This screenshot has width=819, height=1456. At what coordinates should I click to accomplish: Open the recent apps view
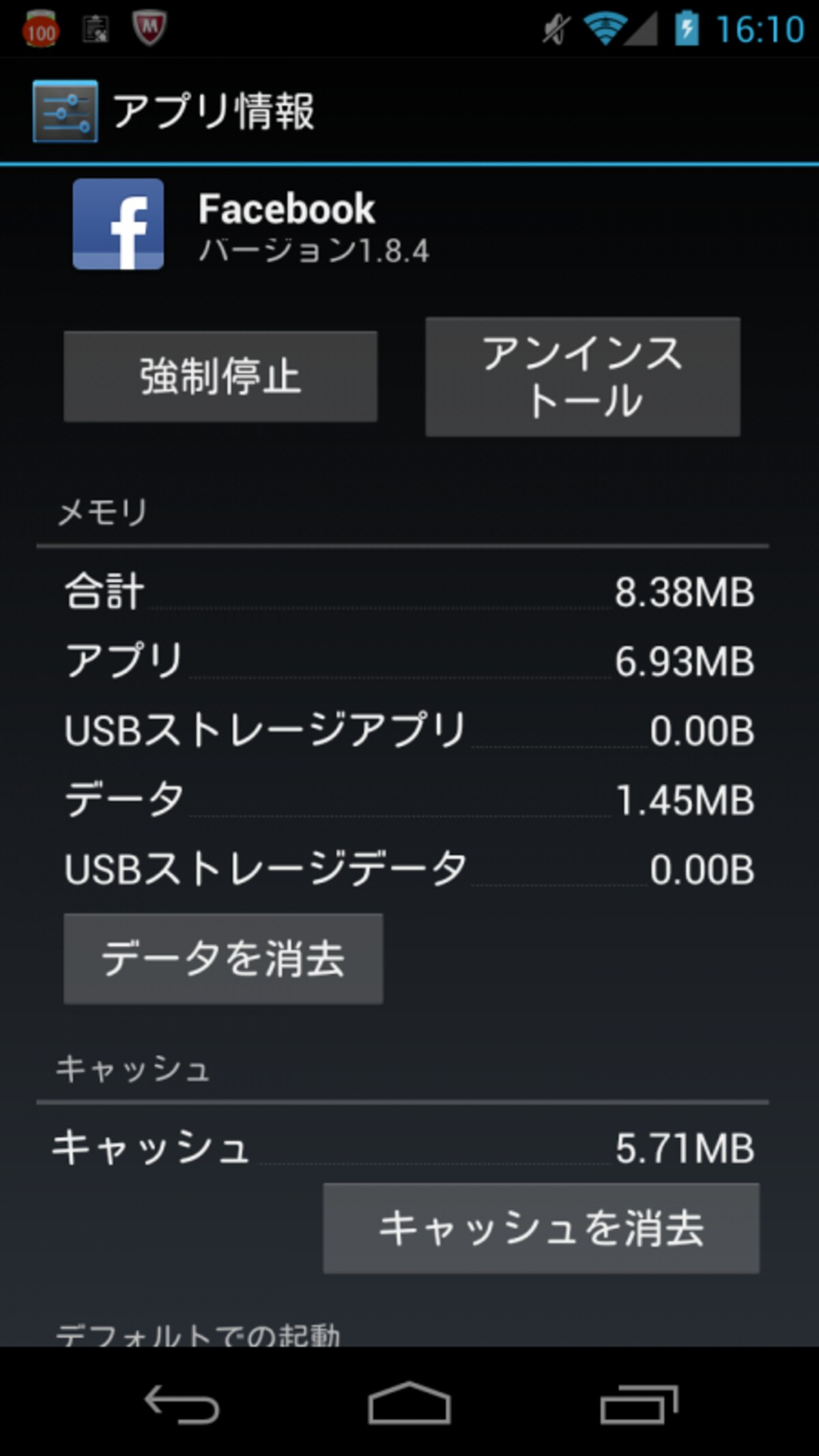pos(639,1403)
